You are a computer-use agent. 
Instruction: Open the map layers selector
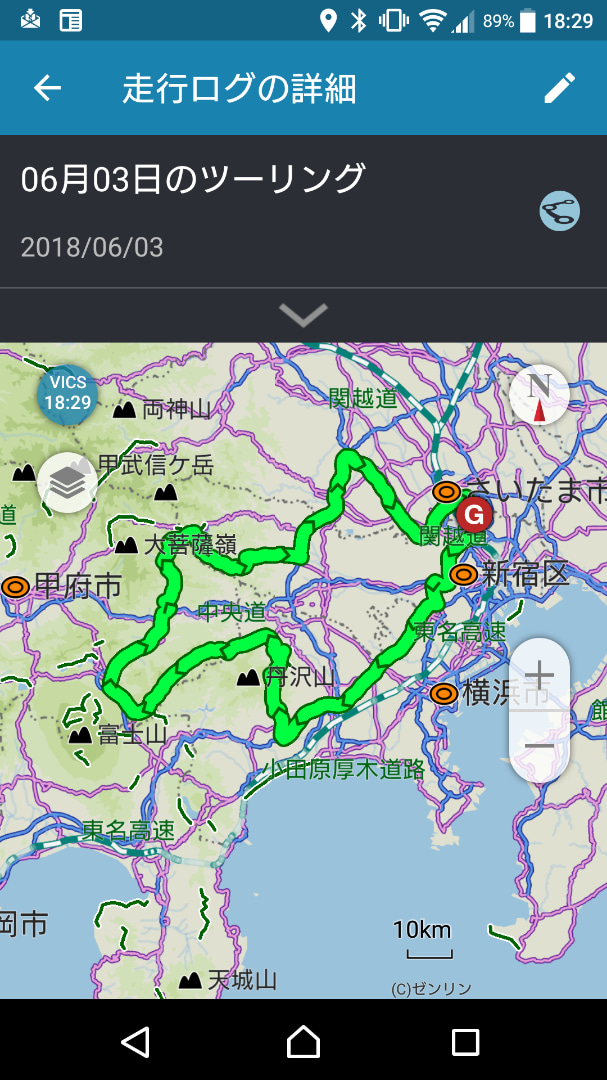tap(68, 484)
